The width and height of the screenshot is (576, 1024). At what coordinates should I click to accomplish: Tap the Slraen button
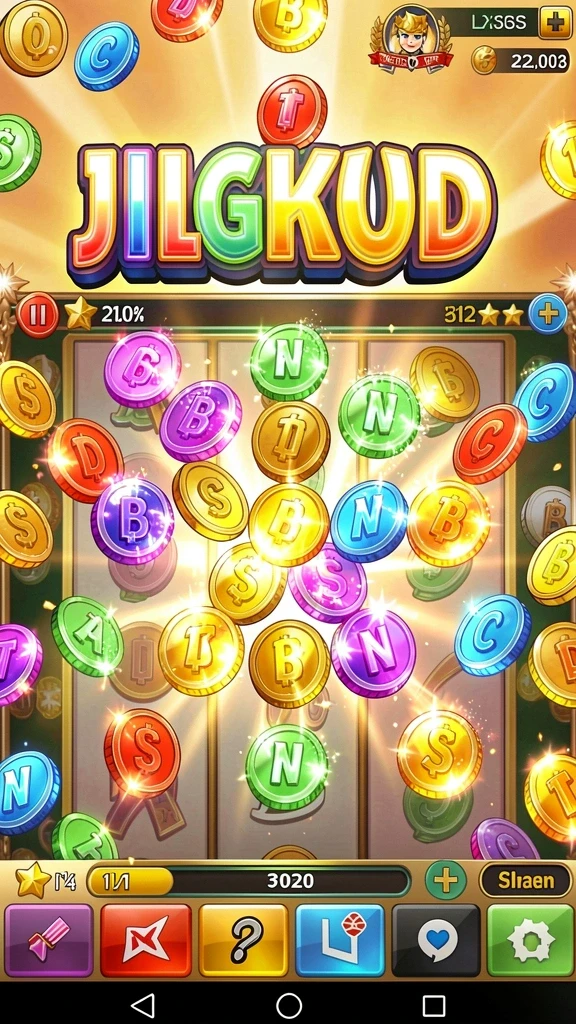tap(526, 880)
